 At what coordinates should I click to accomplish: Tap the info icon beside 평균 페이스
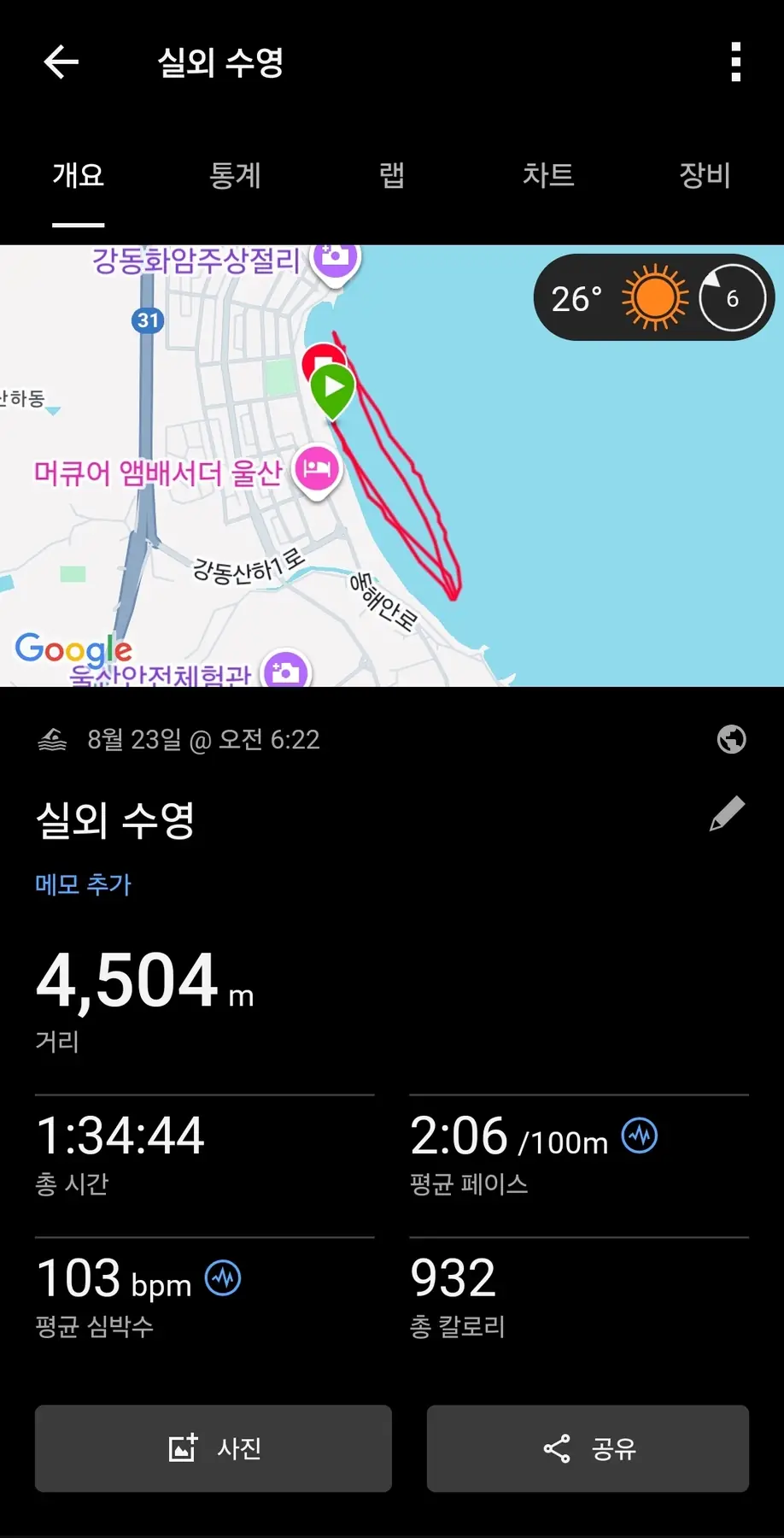640,1136
